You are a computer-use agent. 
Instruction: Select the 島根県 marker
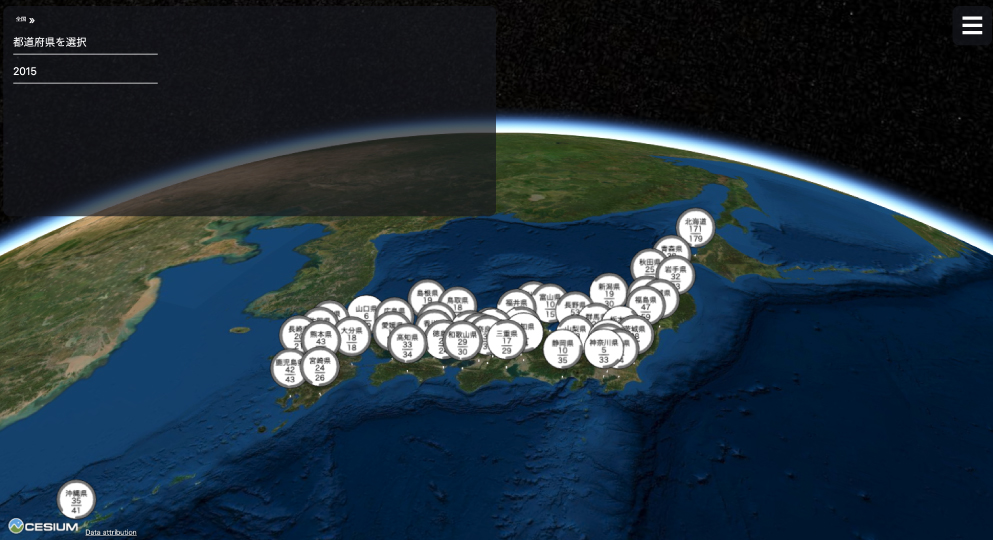[x=427, y=297]
